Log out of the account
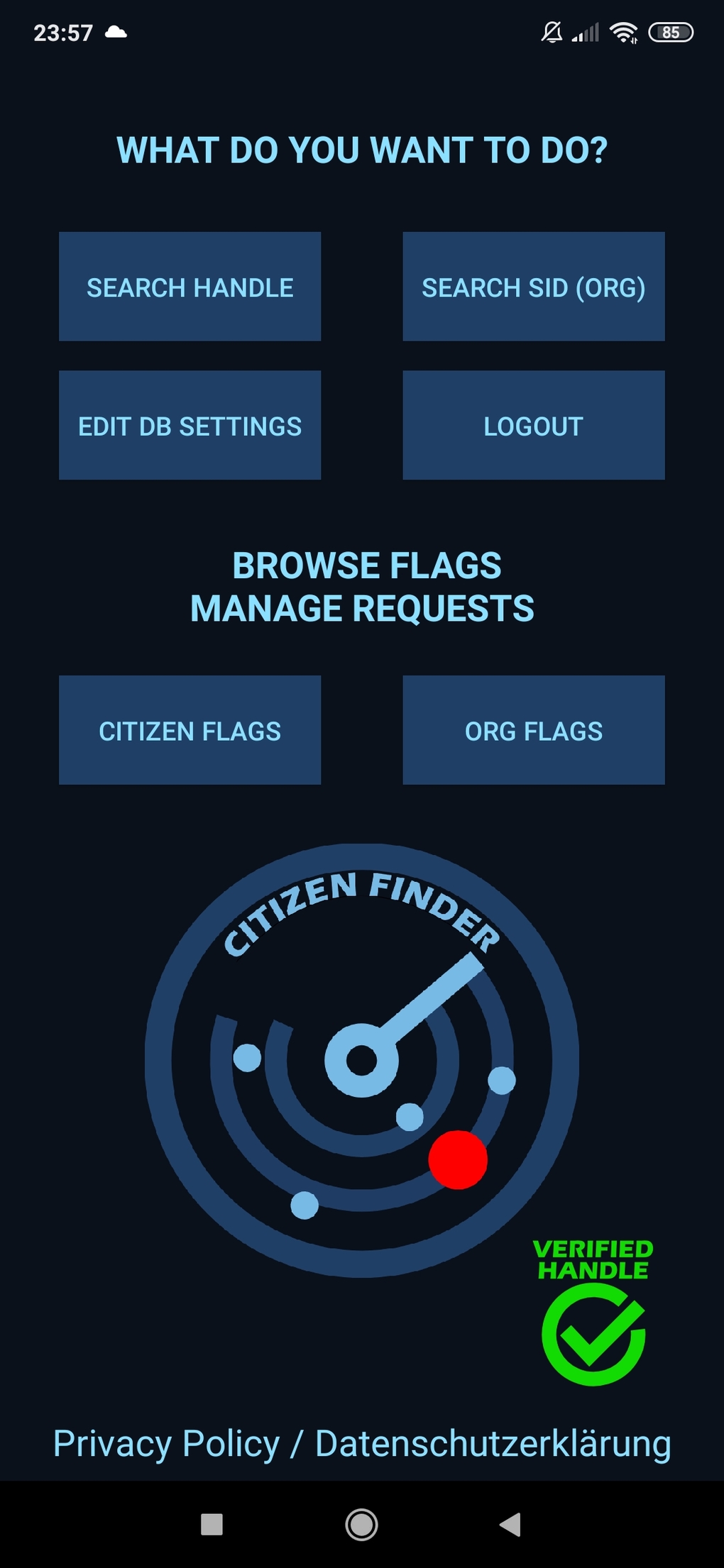Screen dimensions: 724x1568 coord(533,425)
